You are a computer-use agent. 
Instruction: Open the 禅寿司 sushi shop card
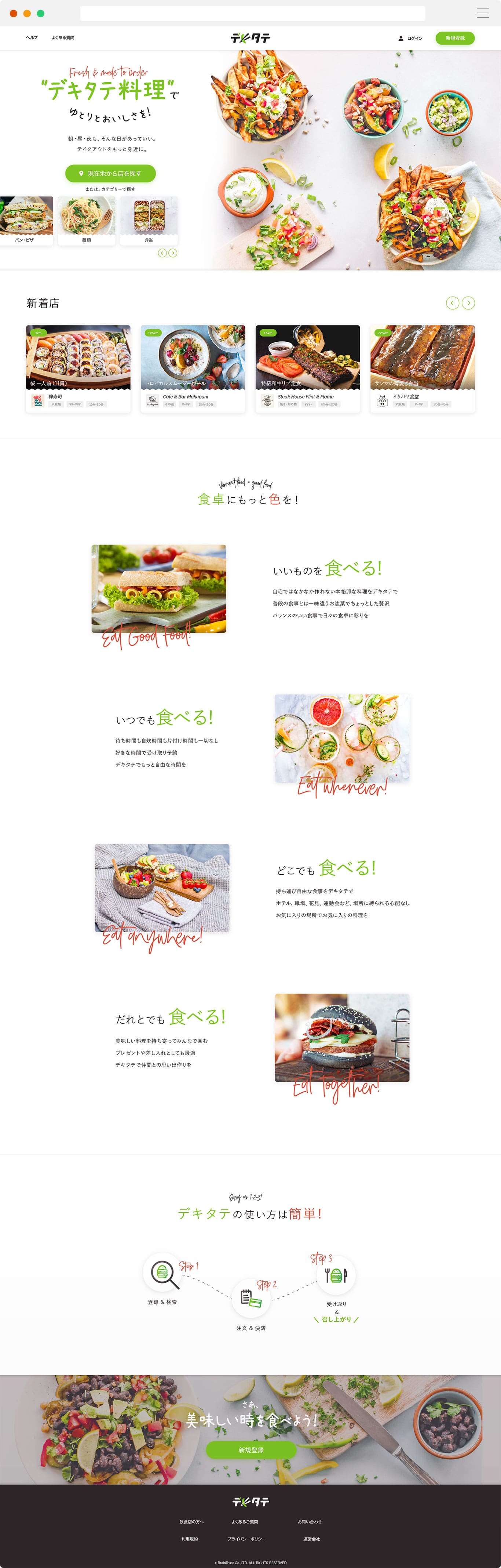point(78,368)
